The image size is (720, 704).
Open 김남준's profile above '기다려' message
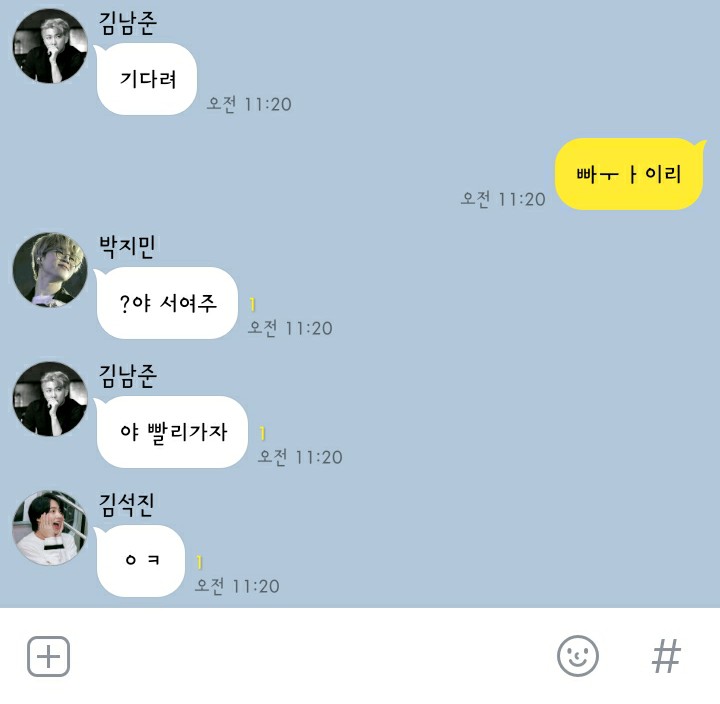(x=50, y=46)
